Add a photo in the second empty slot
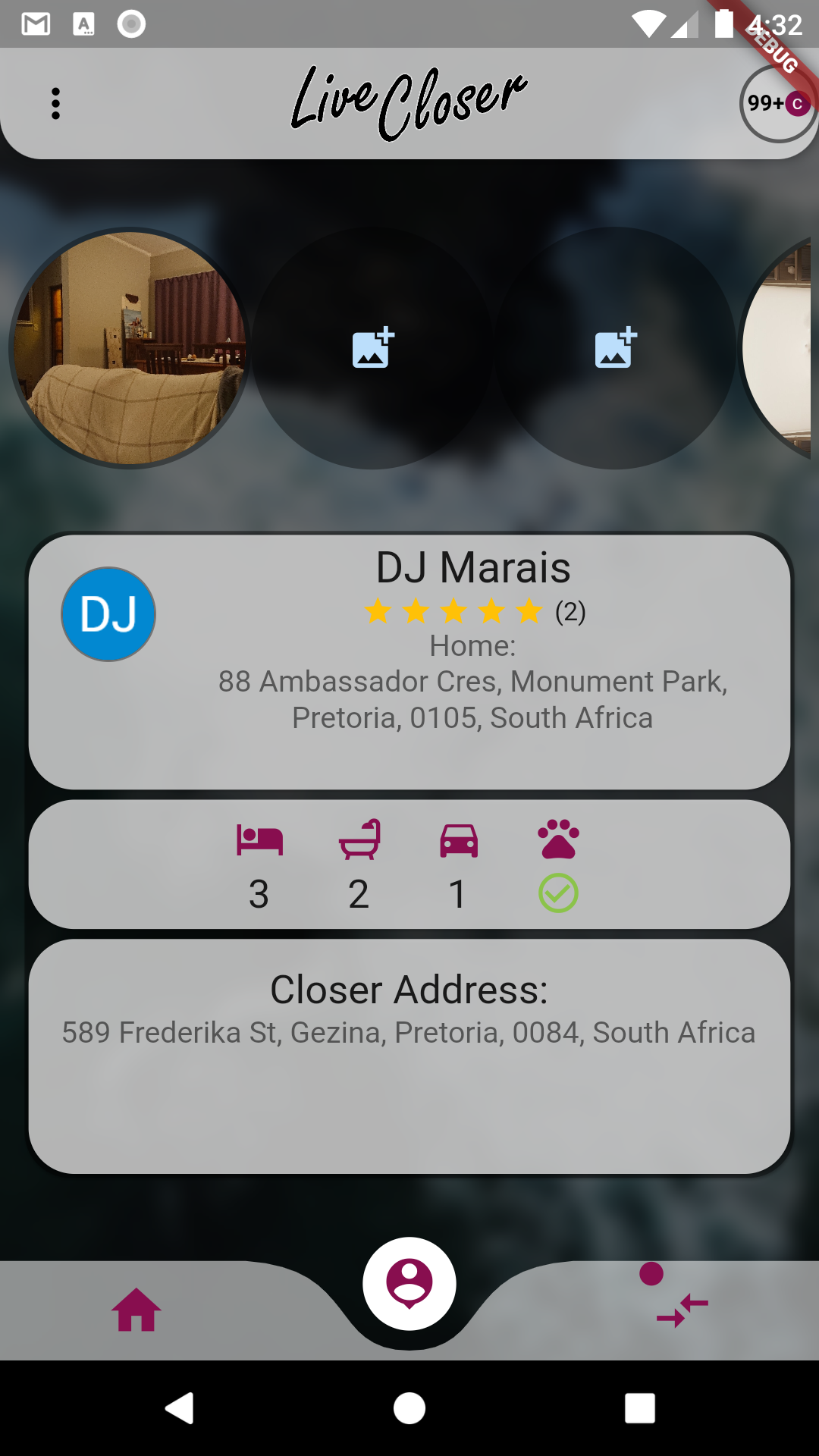This screenshot has height=1456, width=819. pos(615,348)
